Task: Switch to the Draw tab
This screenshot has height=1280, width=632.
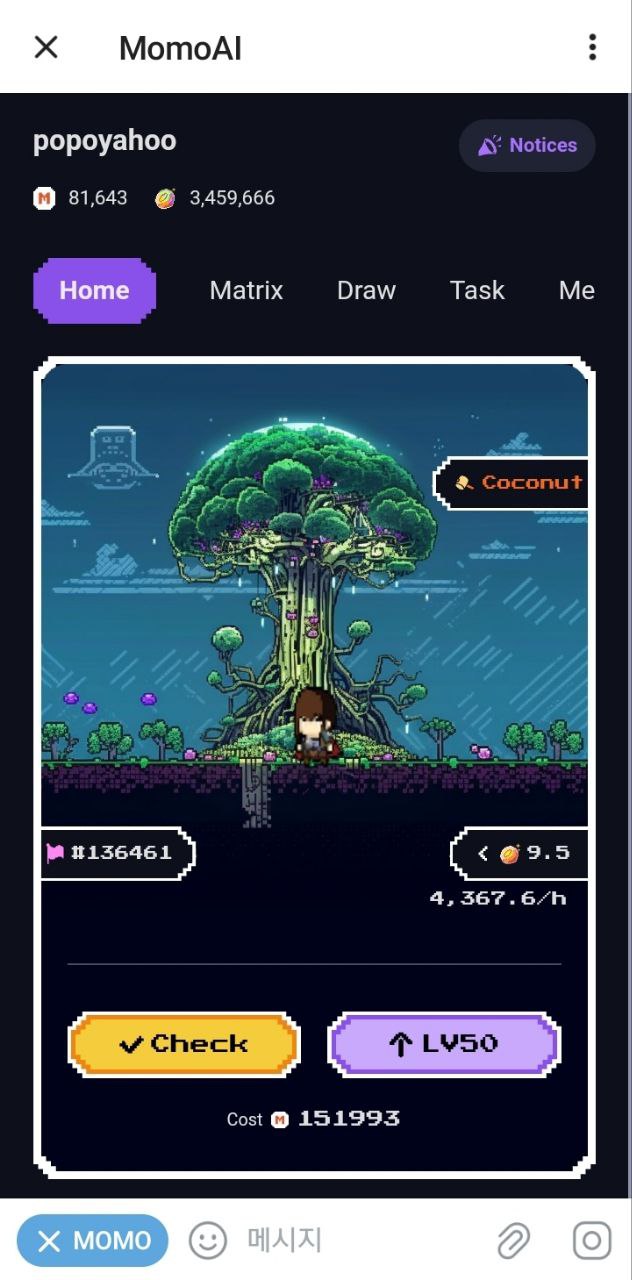Action: [366, 290]
